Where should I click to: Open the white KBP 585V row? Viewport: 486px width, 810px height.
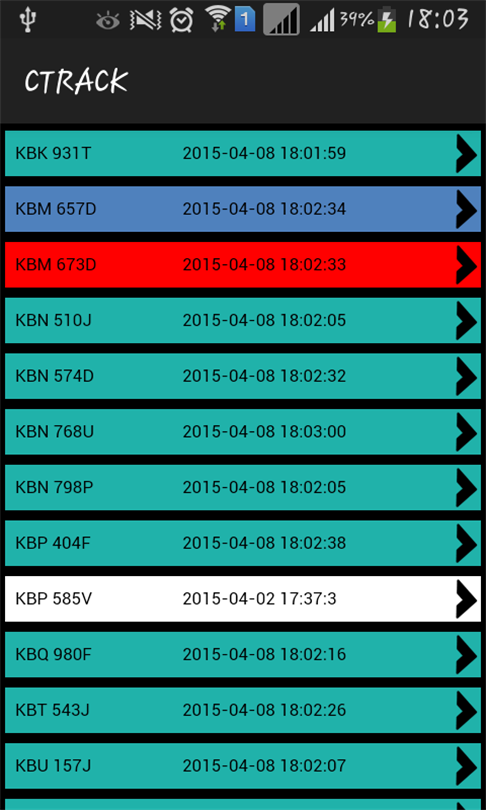243,600
